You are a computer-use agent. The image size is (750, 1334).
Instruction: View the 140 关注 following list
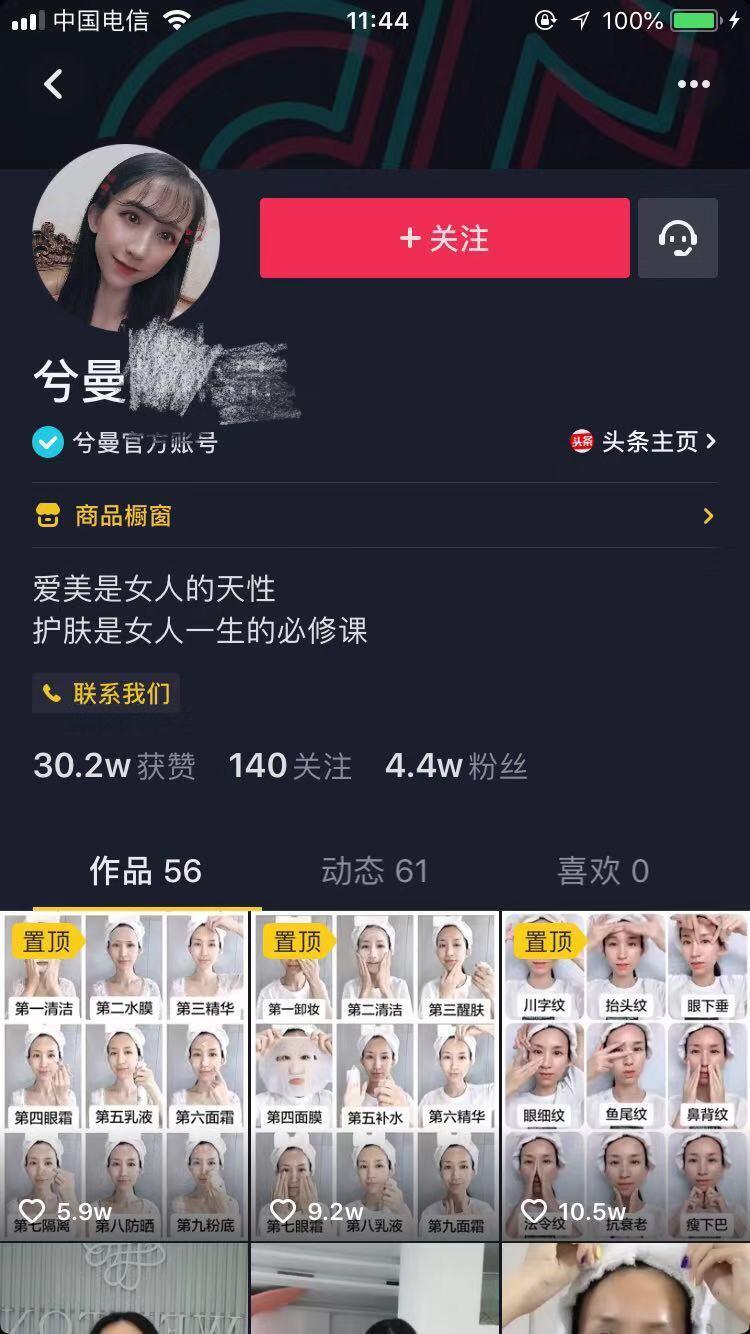point(290,767)
